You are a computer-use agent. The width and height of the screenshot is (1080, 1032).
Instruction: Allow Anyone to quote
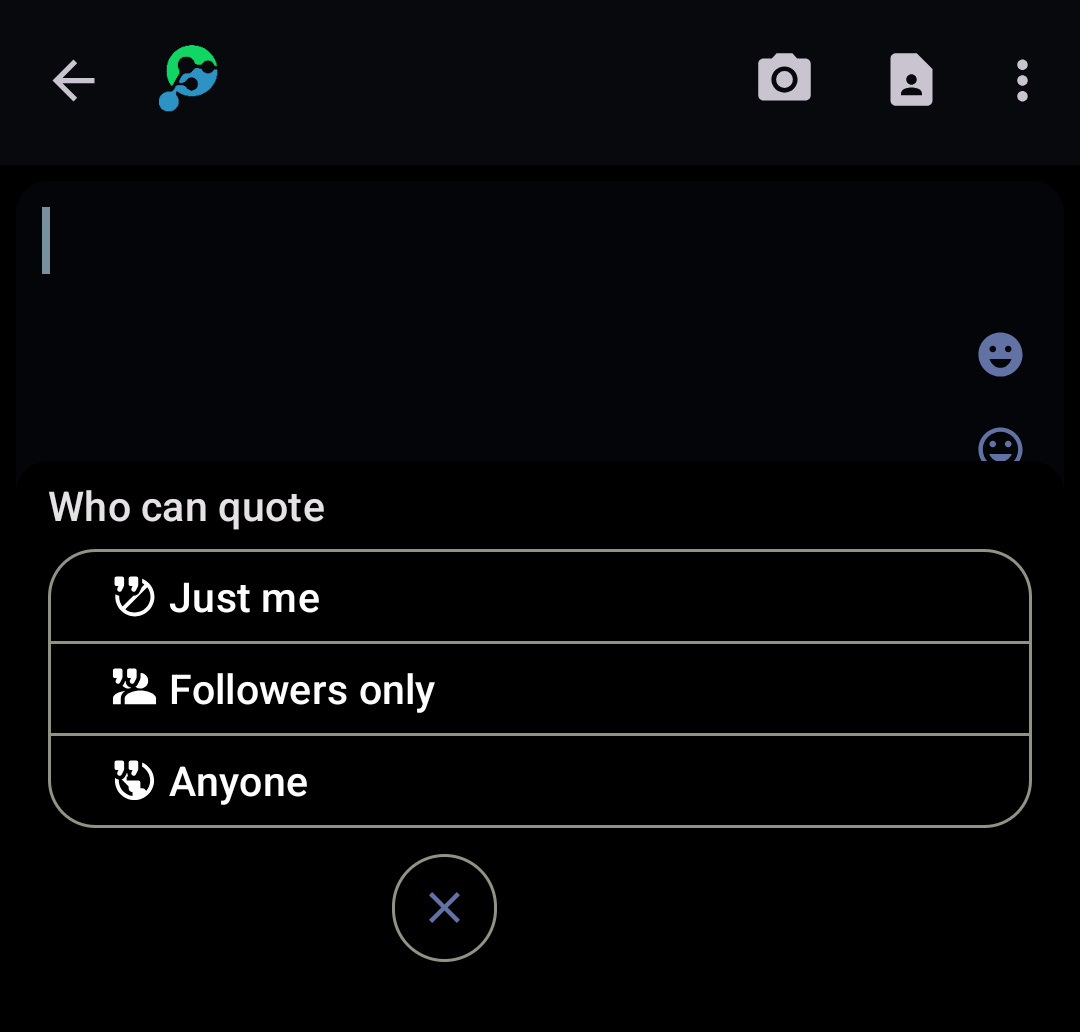(x=539, y=782)
